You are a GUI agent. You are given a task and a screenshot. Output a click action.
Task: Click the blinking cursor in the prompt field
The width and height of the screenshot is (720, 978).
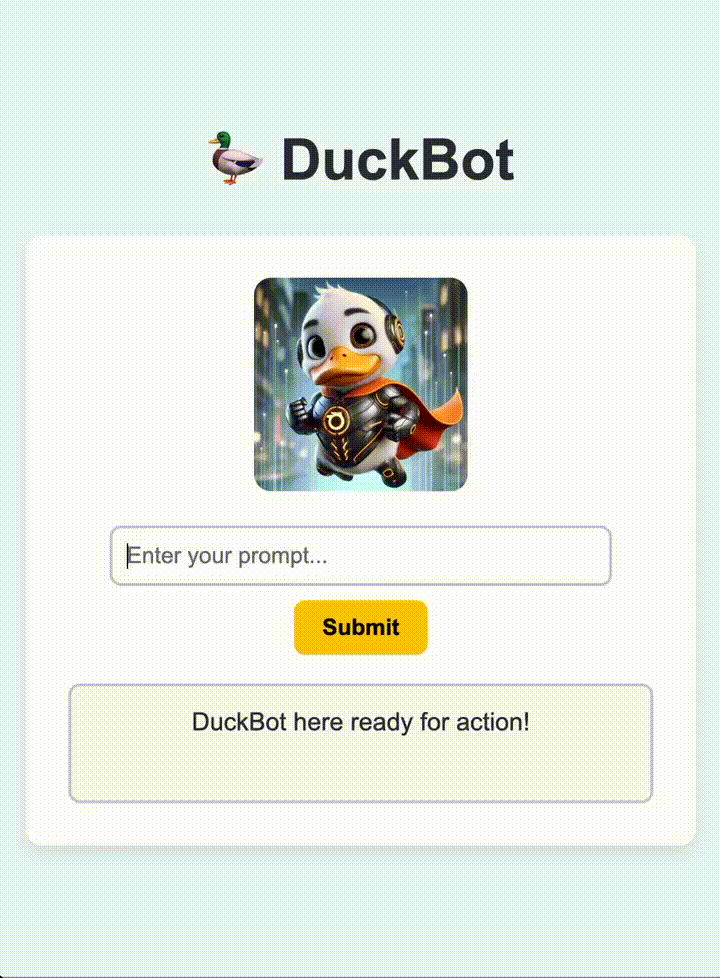[128, 555]
